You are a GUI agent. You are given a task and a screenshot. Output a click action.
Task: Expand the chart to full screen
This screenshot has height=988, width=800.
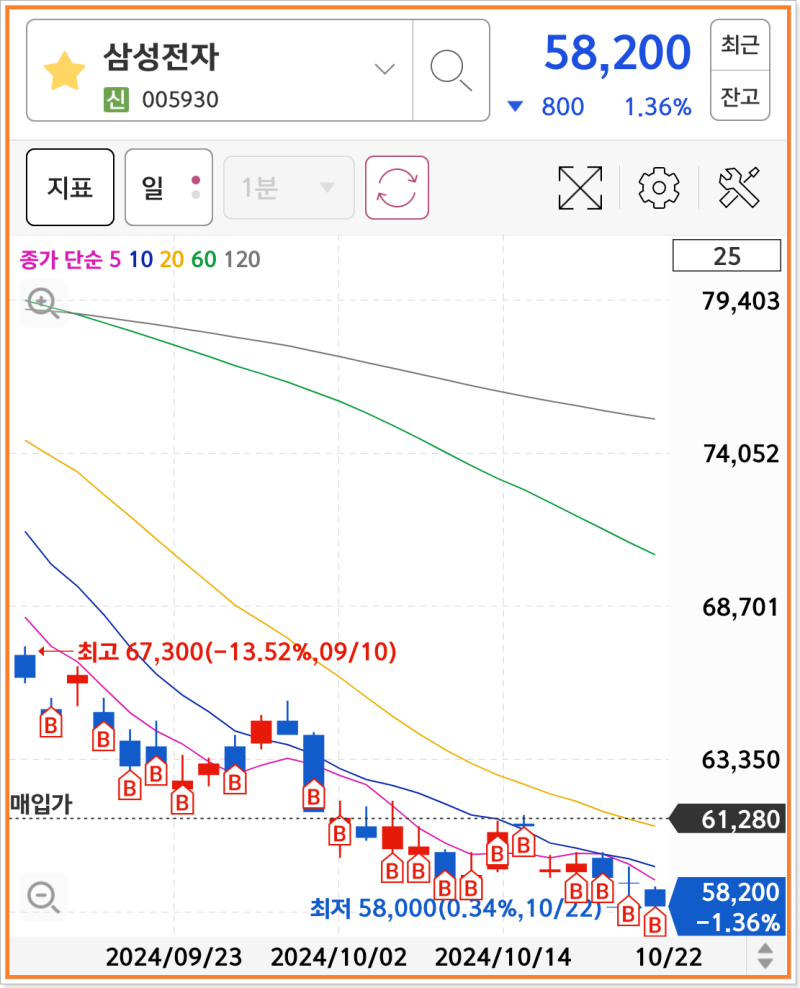[581, 187]
